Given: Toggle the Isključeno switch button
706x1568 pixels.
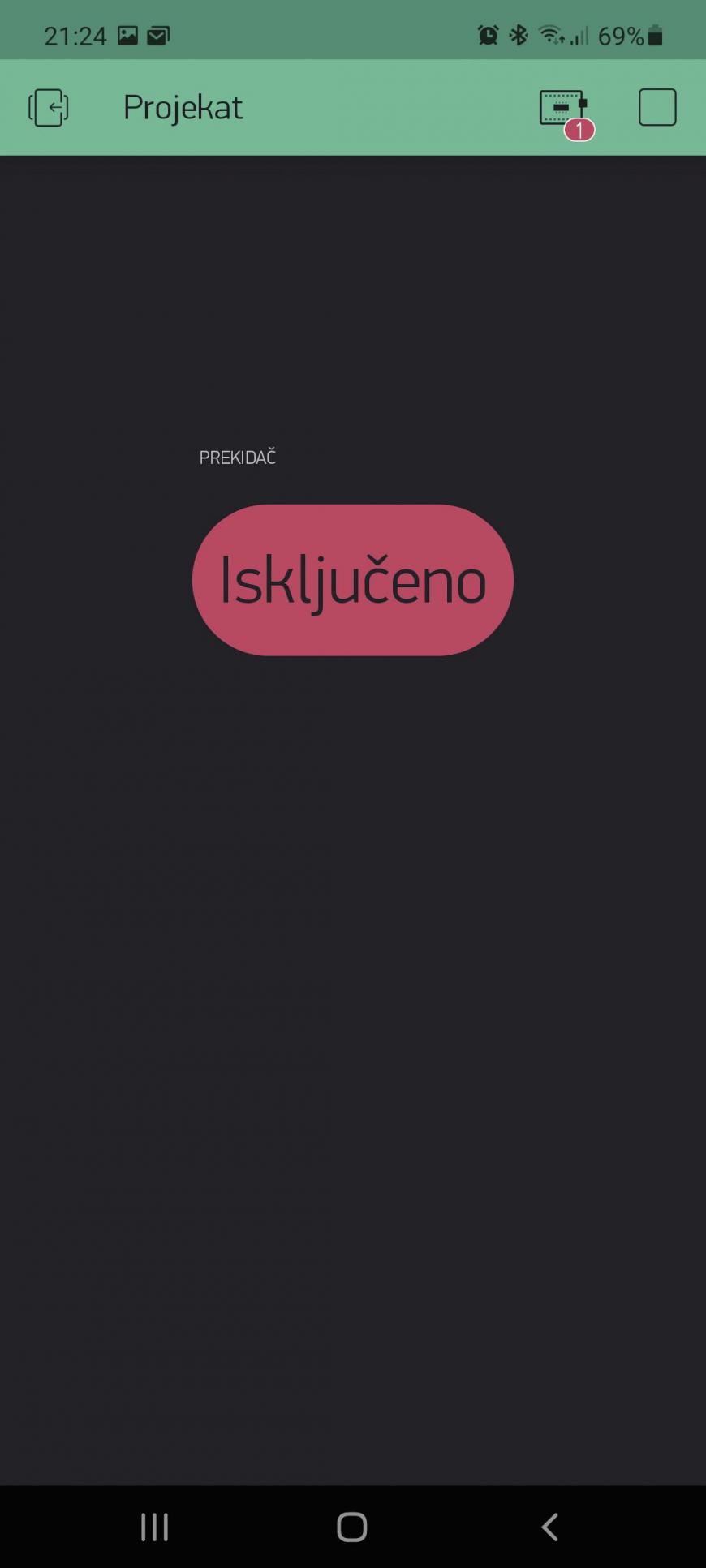Looking at the screenshot, I should pyautogui.click(x=353, y=580).
